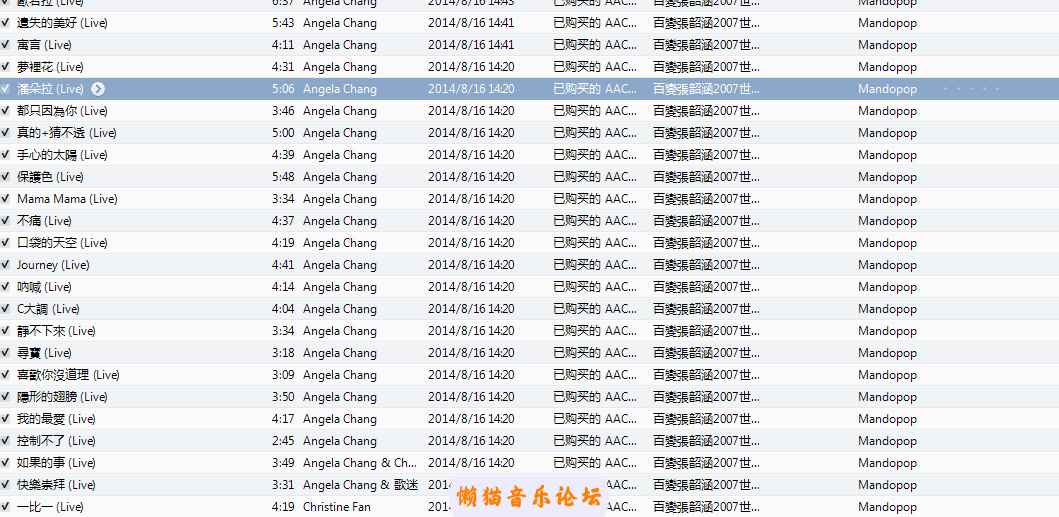The height and width of the screenshot is (517, 1059).
Task: Select the song 一比一 (Live) by Christine Fan
Action: [50, 507]
